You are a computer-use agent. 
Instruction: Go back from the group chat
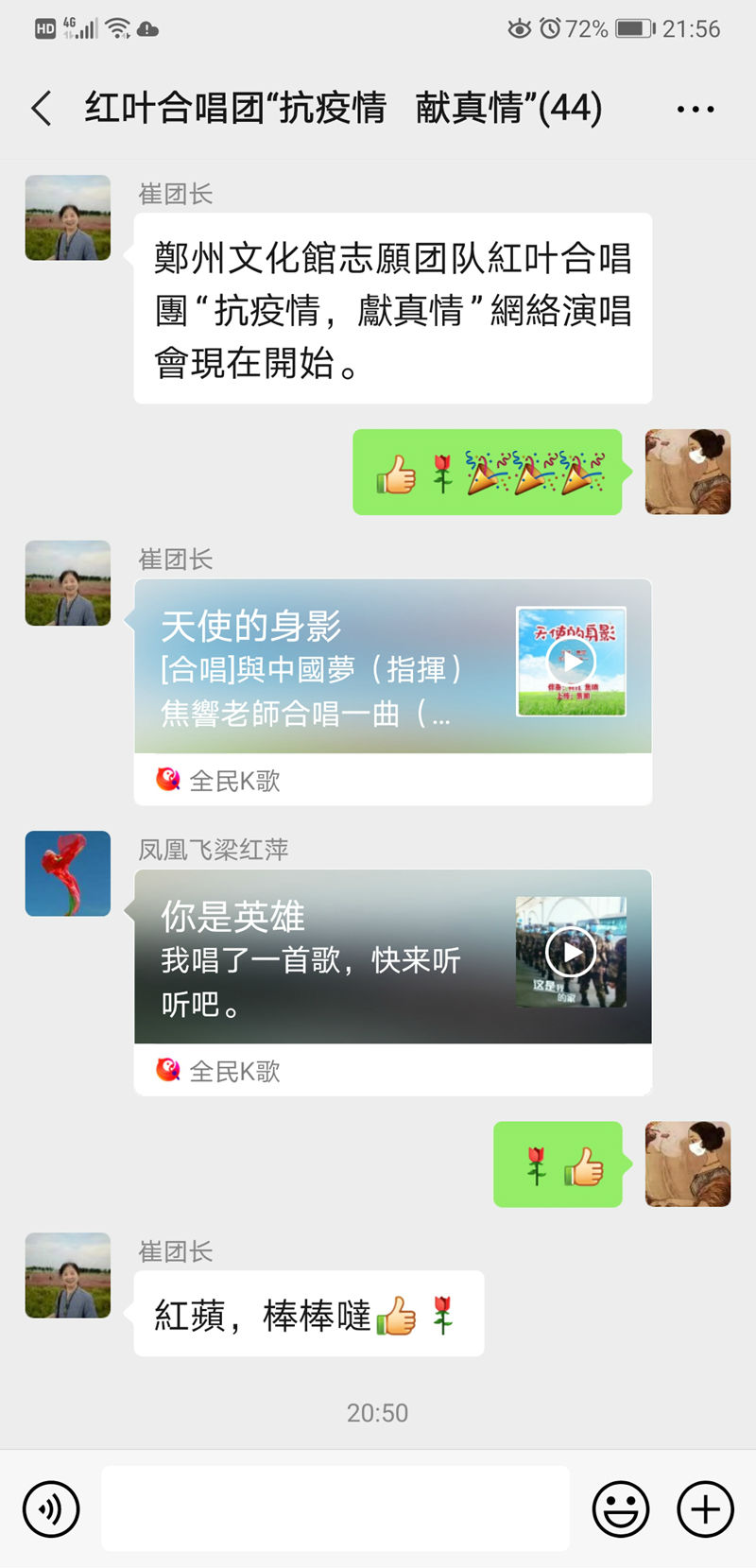tap(42, 109)
